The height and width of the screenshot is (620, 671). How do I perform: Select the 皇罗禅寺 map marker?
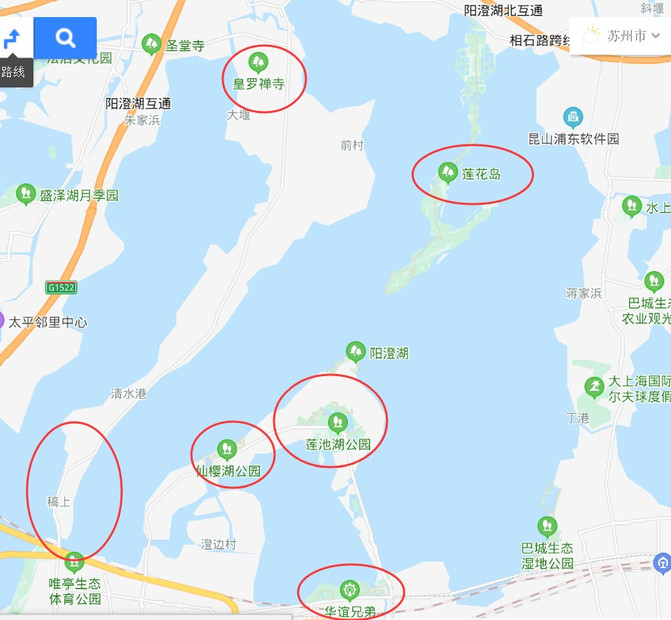258,62
